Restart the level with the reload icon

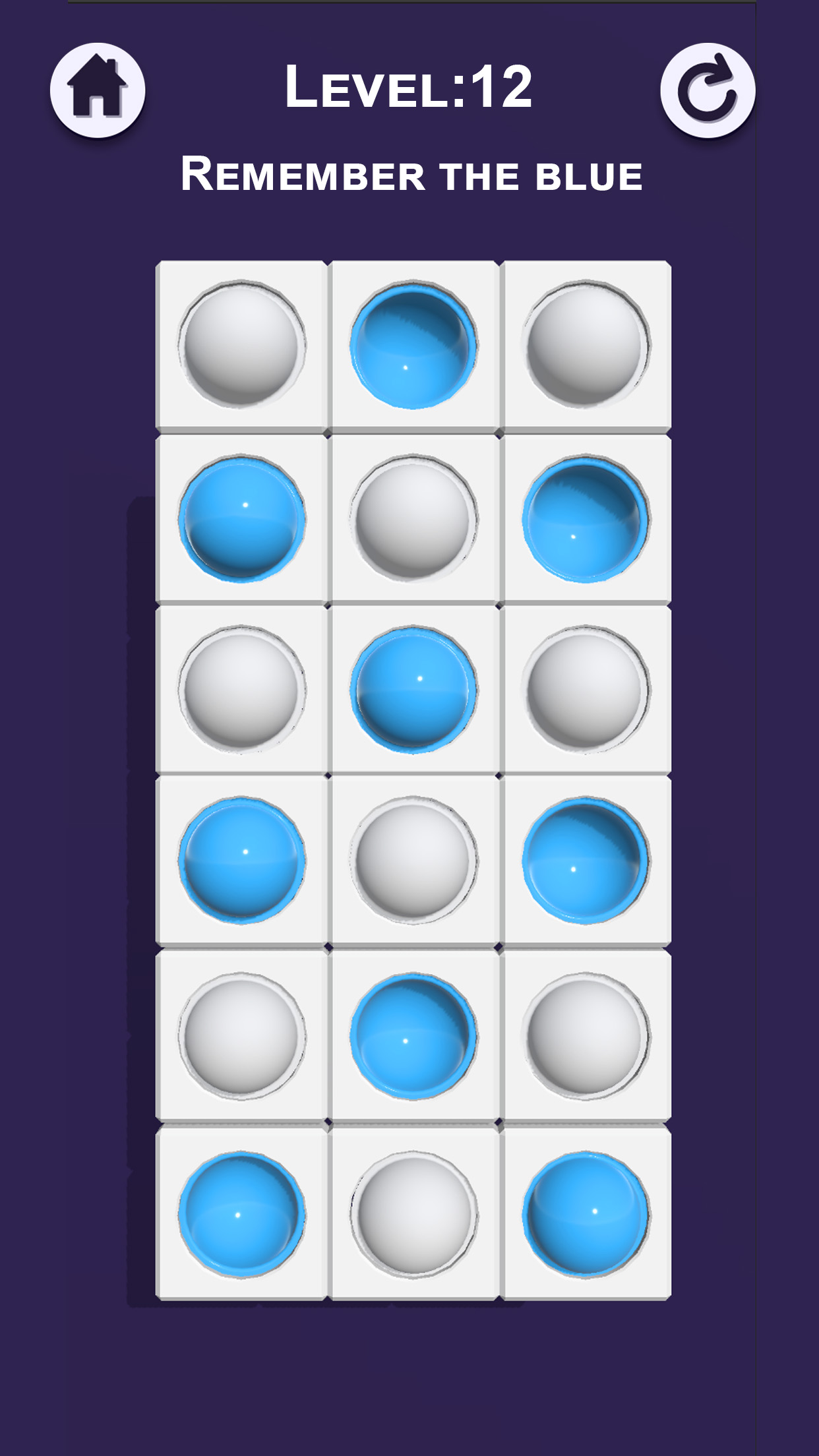click(708, 90)
